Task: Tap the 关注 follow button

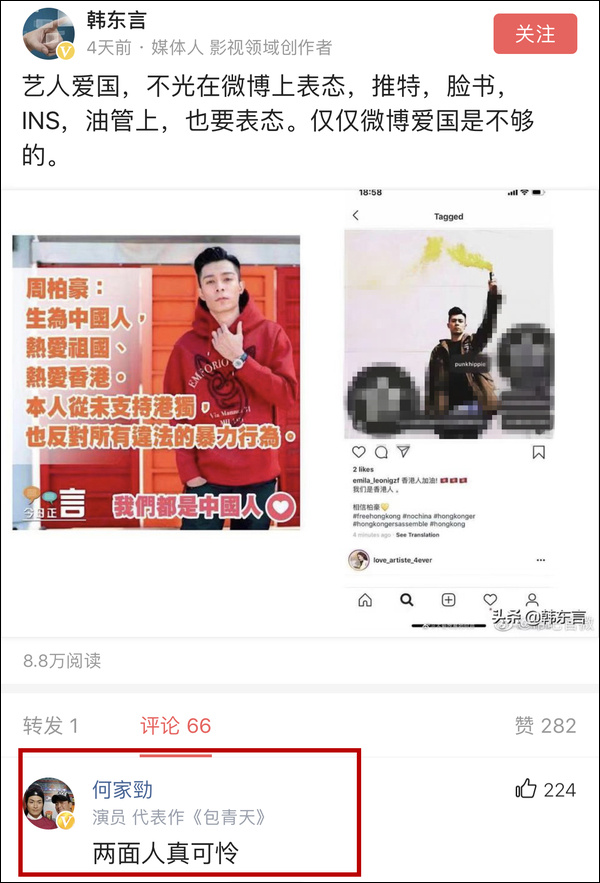Action: click(535, 34)
